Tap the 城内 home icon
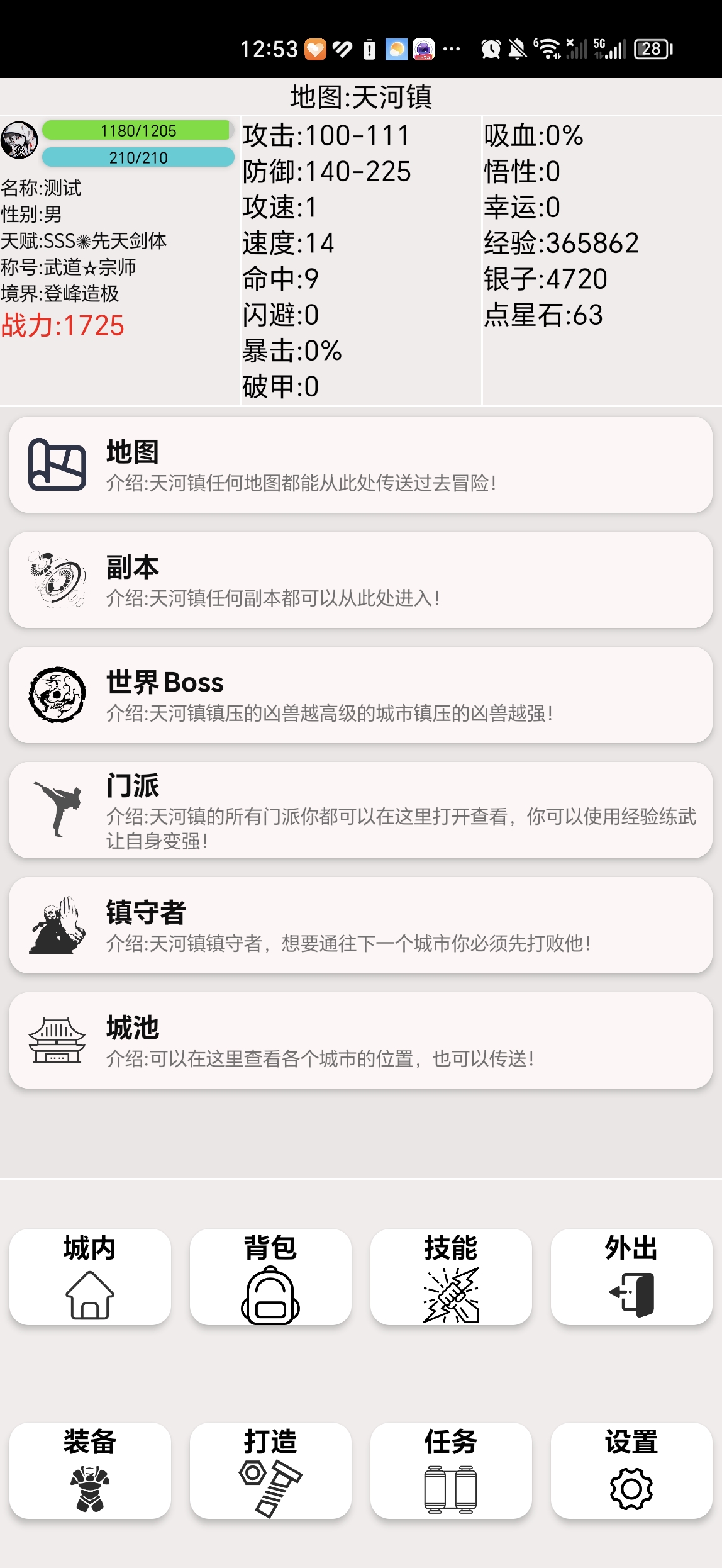The width and height of the screenshot is (722, 1568). point(89,1299)
